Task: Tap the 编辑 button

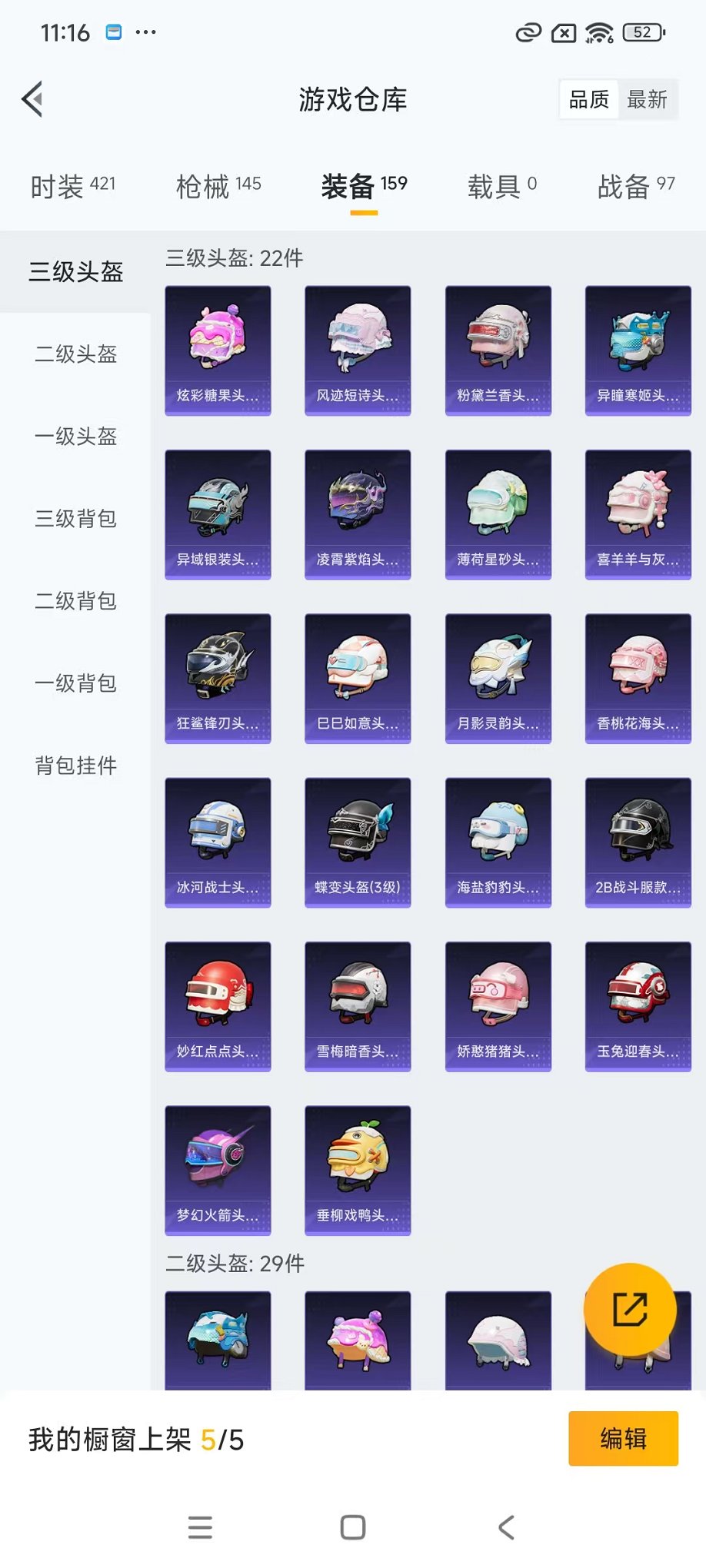Action: [x=623, y=1438]
